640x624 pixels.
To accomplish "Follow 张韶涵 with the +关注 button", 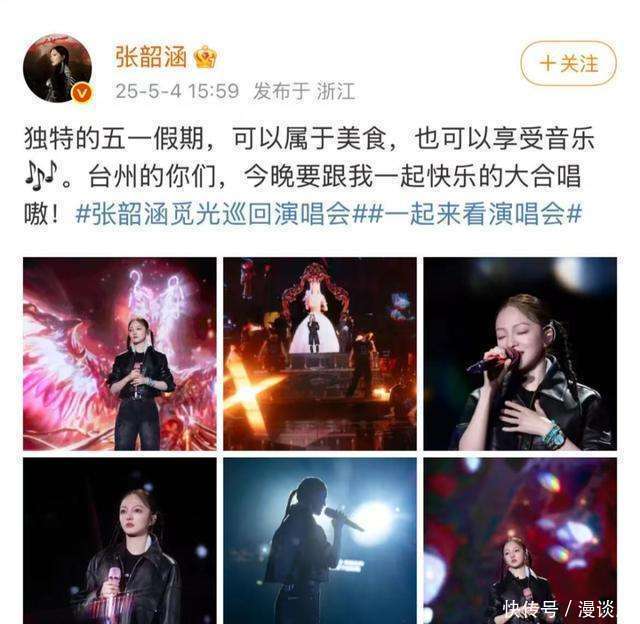I will (x=568, y=64).
